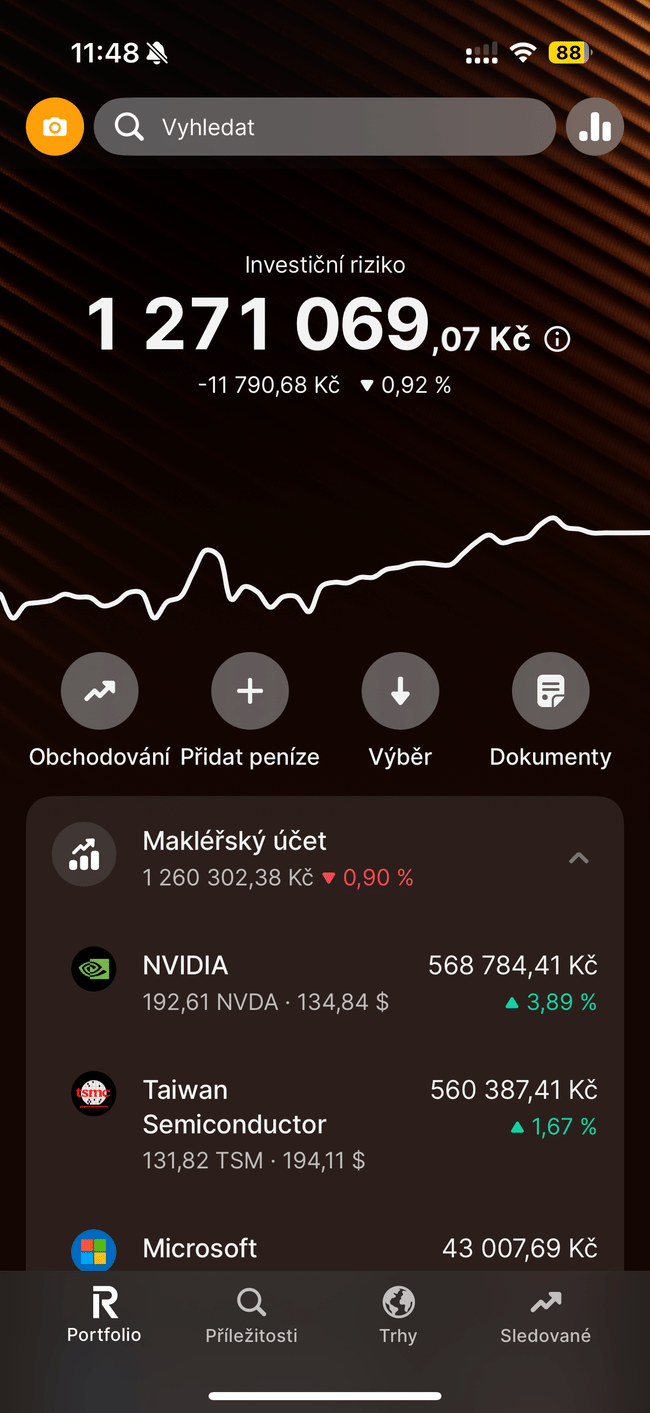Screen dimensions: 650x1413
Task: Tap Přidat peníze to add money
Action: (250, 691)
